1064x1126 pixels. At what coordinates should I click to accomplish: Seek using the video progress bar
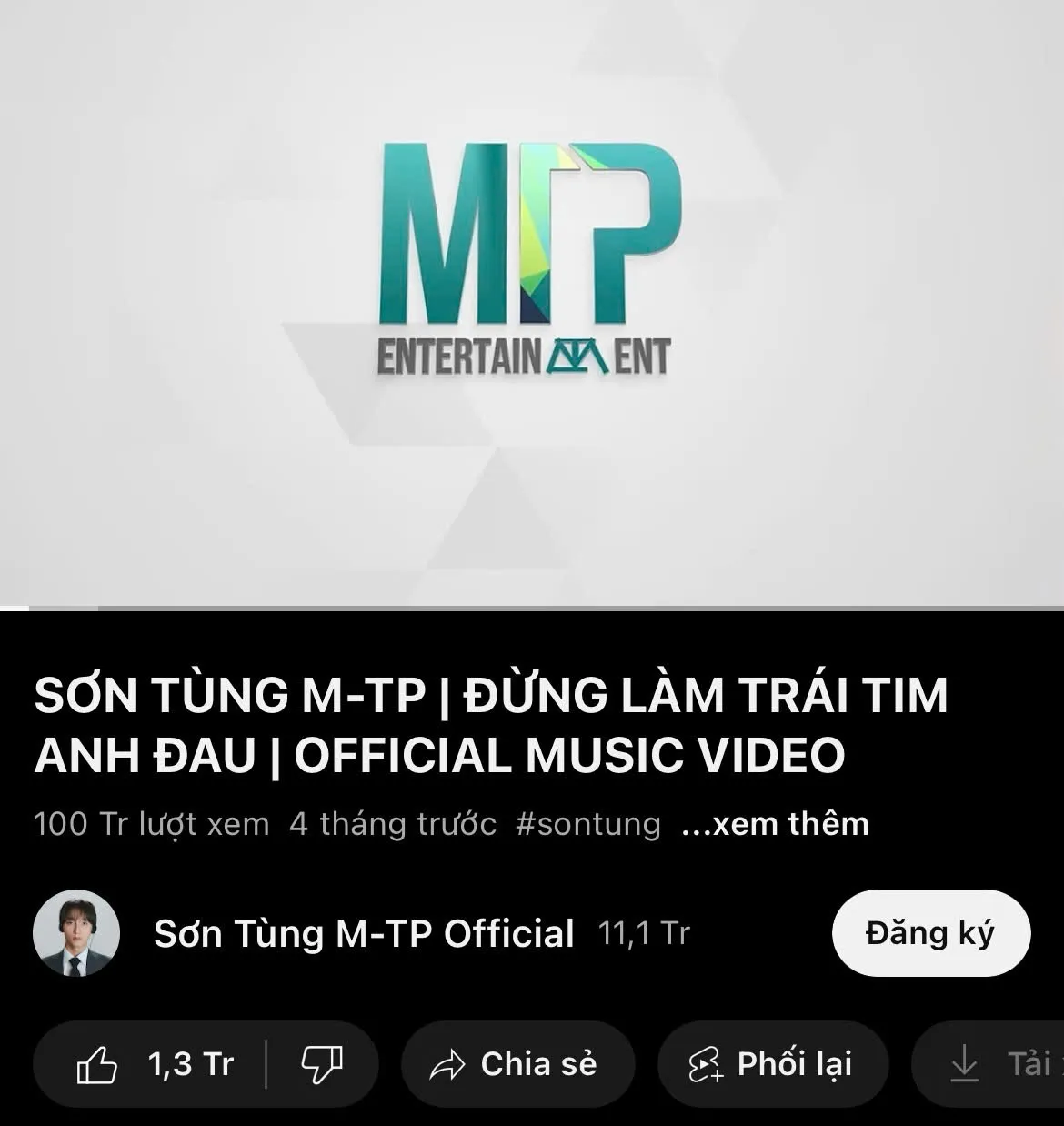point(532,607)
